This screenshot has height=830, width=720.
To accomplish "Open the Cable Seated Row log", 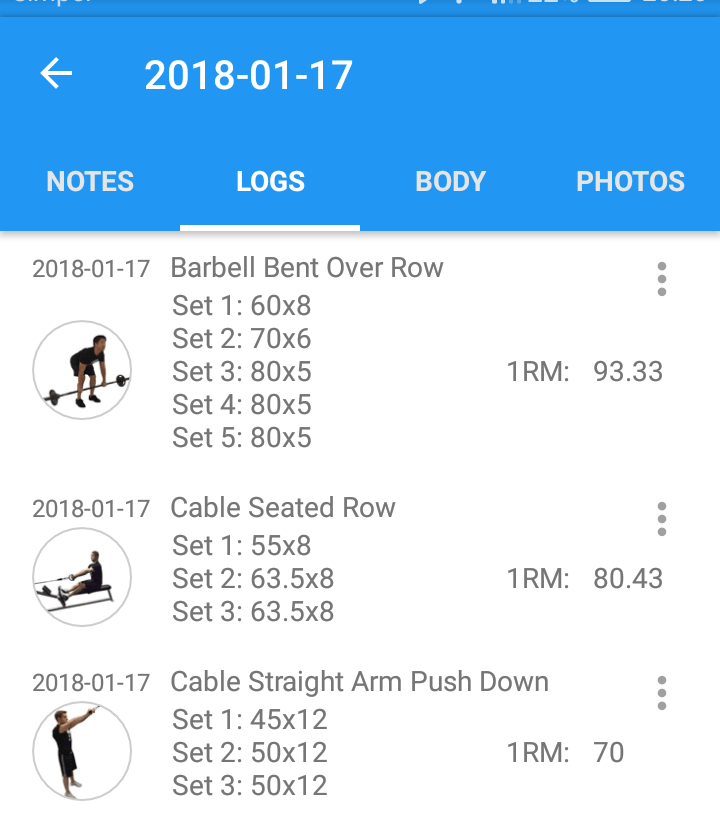I will click(283, 508).
